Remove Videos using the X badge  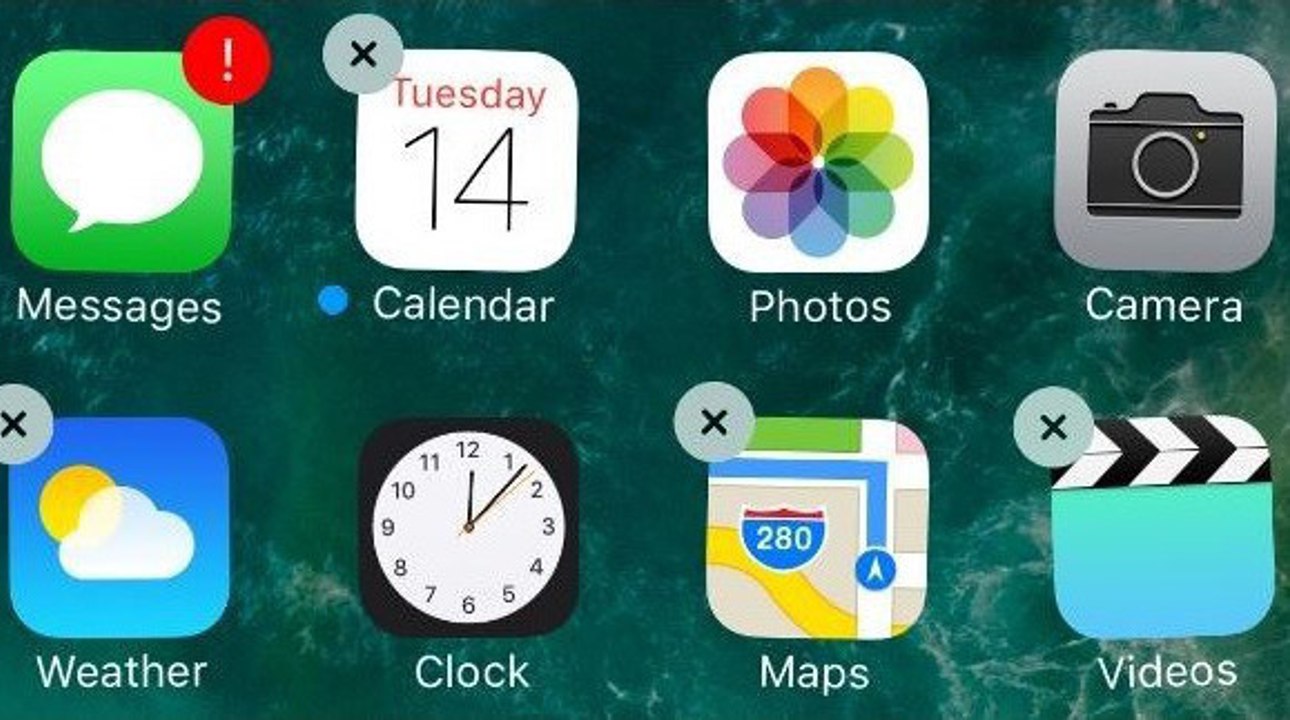[1053, 428]
